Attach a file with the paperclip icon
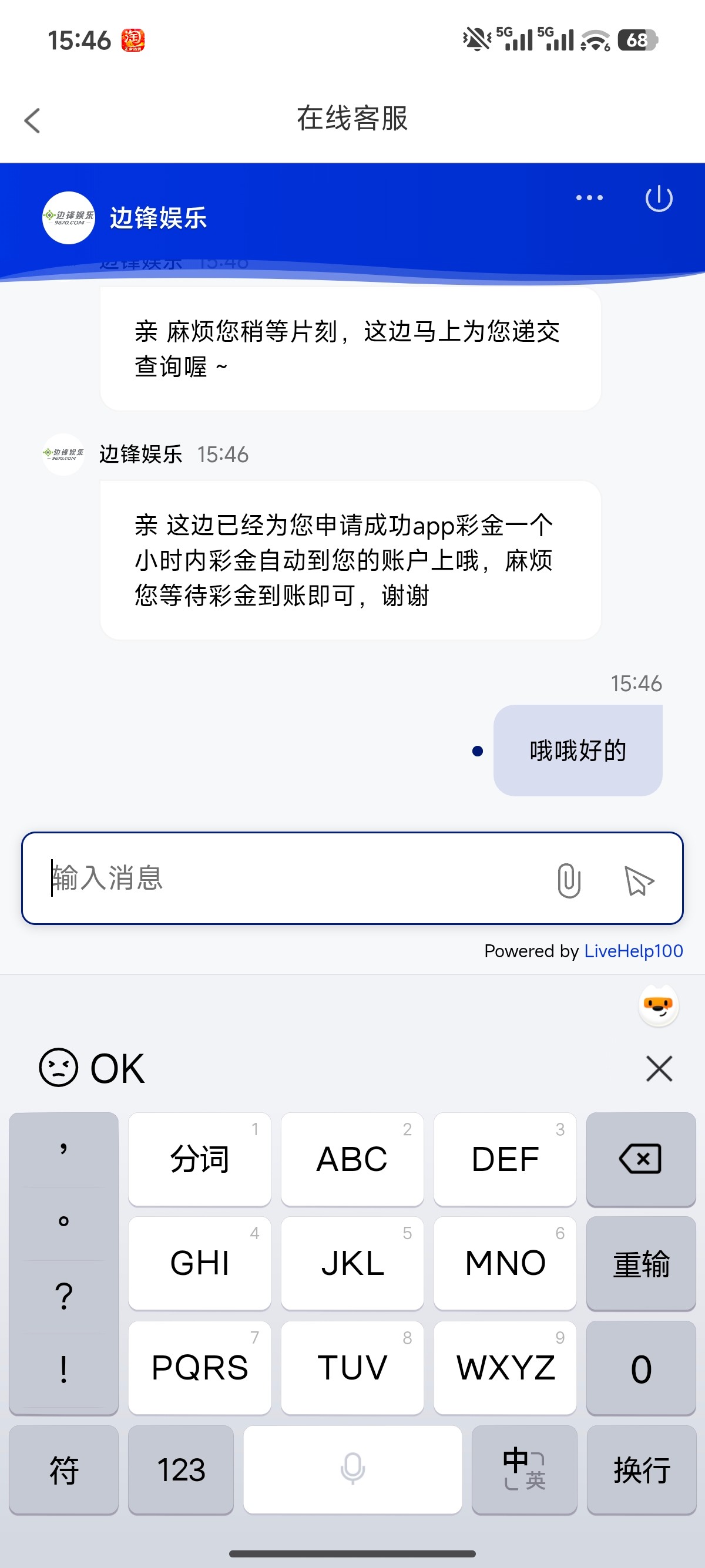The width and height of the screenshot is (705, 1568). [569, 880]
